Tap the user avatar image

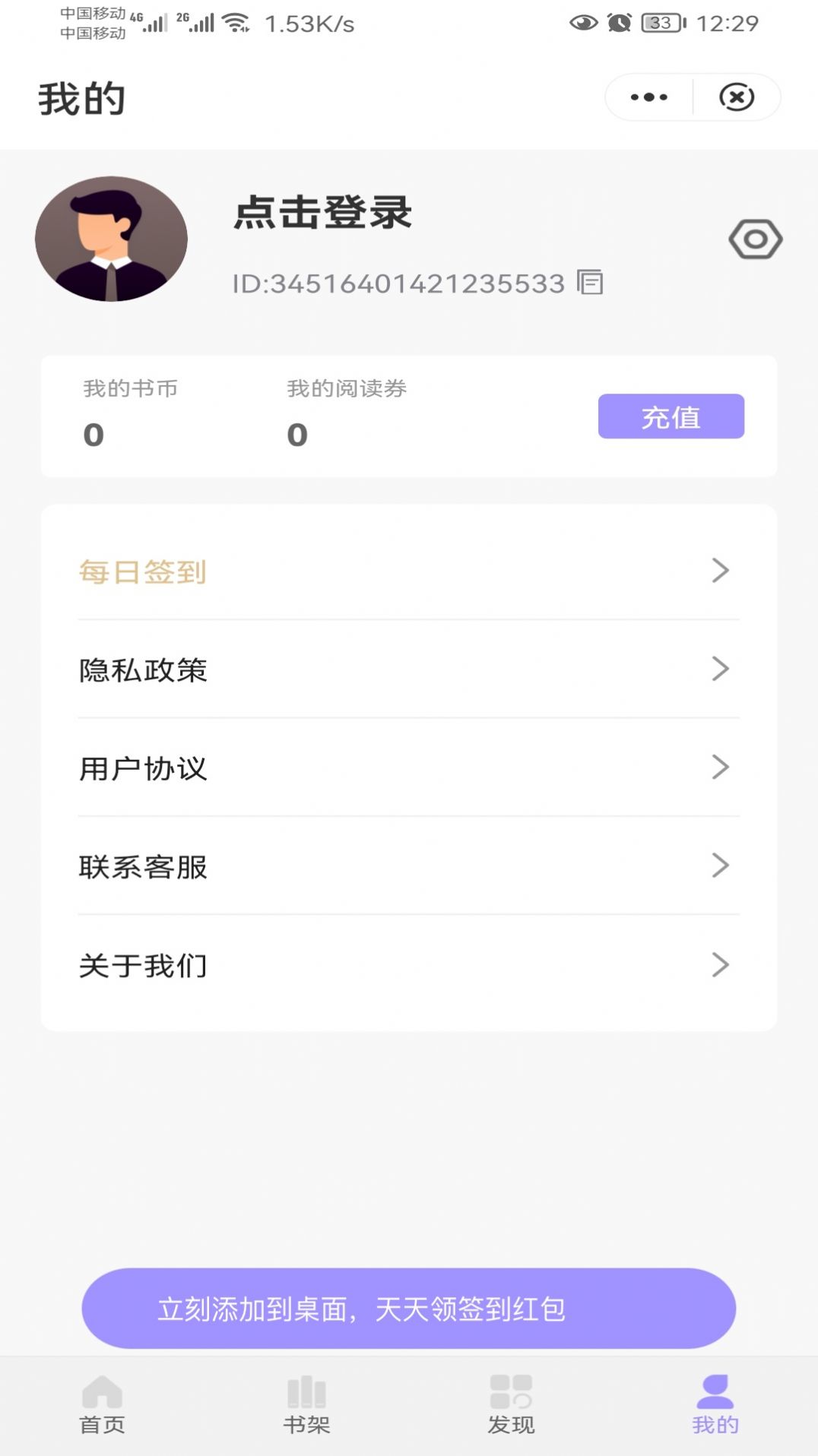[x=111, y=238]
